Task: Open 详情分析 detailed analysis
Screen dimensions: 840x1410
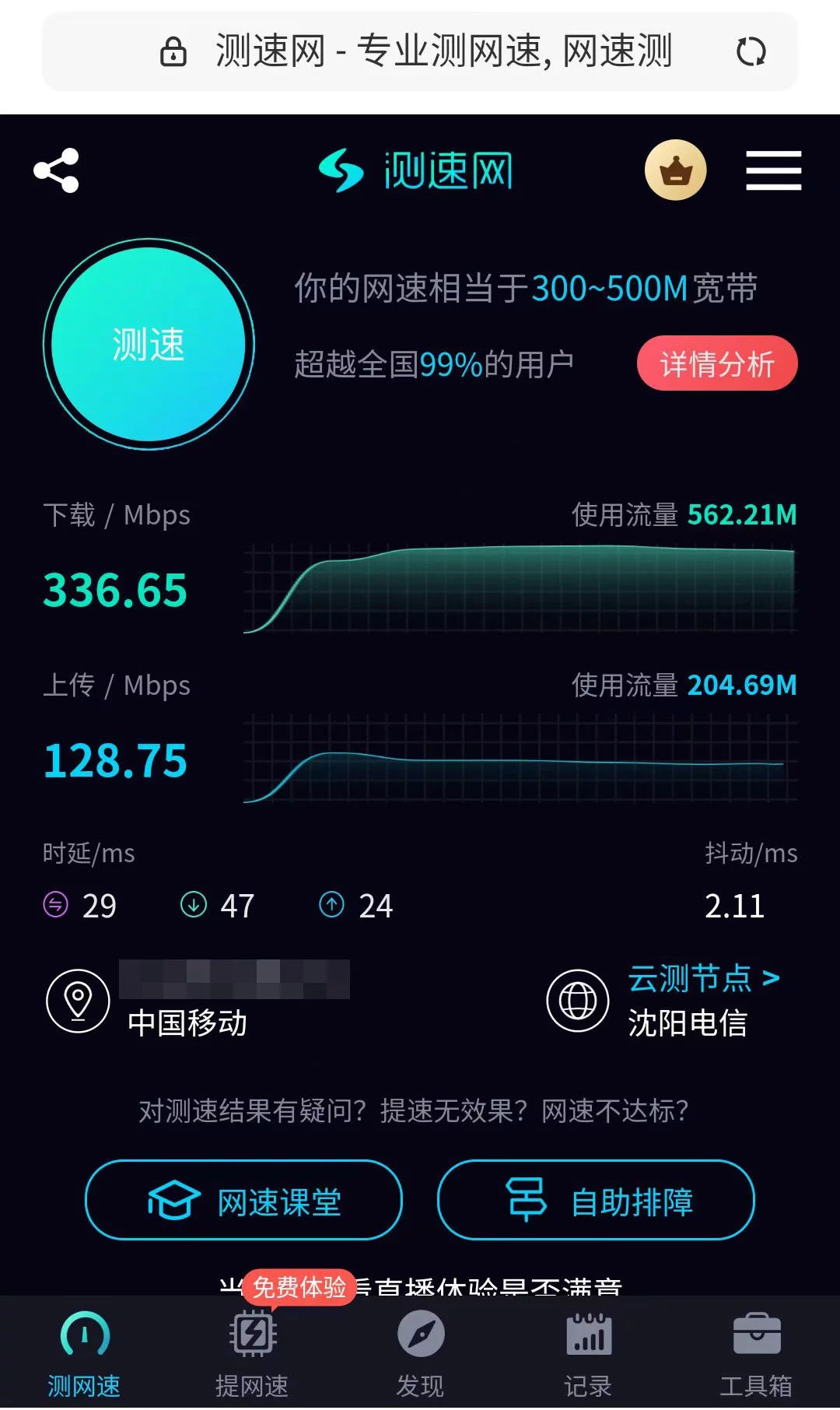Action: (717, 363)
